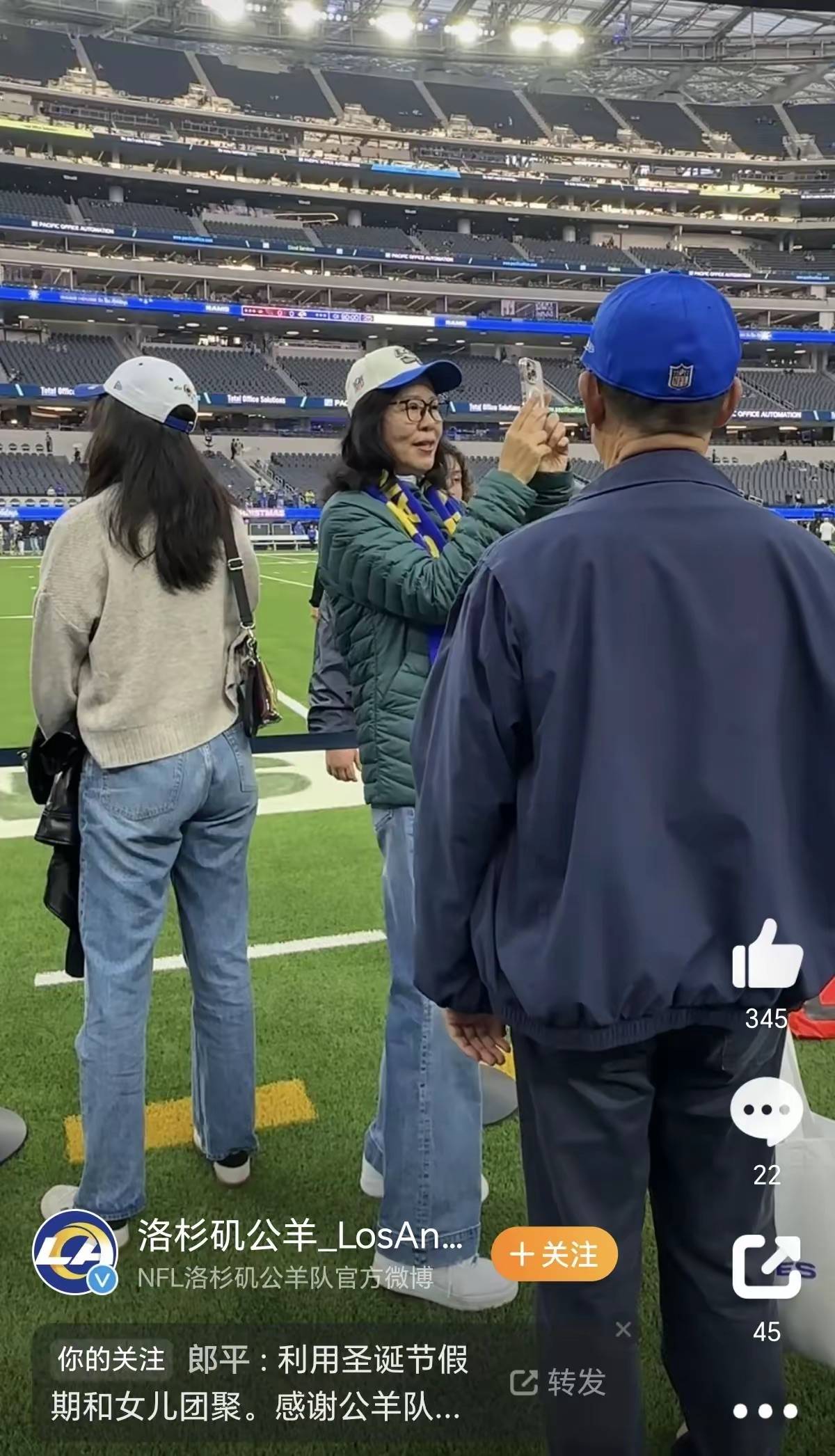The height and width of the screenshot is (1456, 835).
Task: Like this video with the thumbs-up icon
Action: pos(767,954)
